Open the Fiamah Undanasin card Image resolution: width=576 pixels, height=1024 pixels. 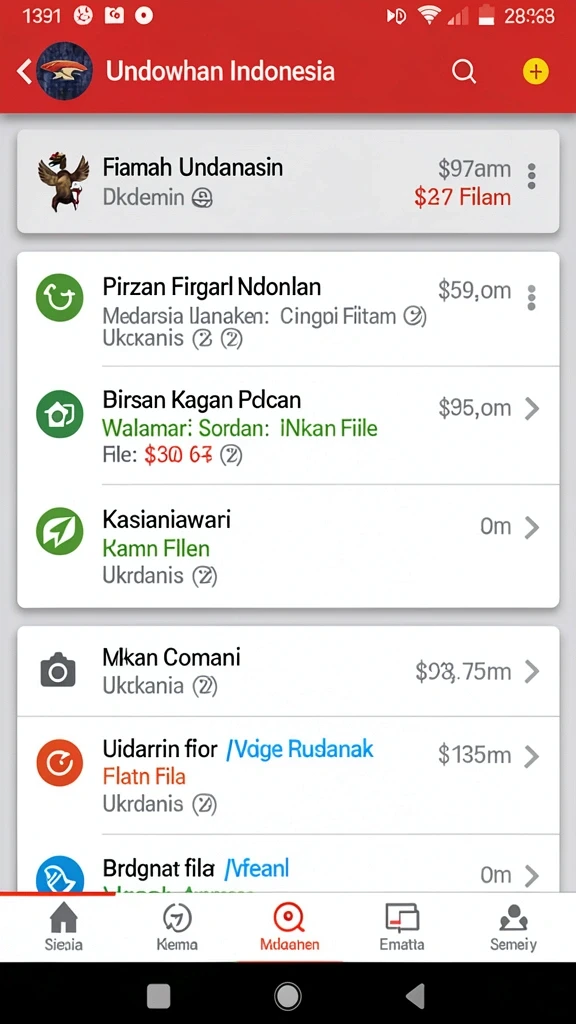[x=288, y=182]
